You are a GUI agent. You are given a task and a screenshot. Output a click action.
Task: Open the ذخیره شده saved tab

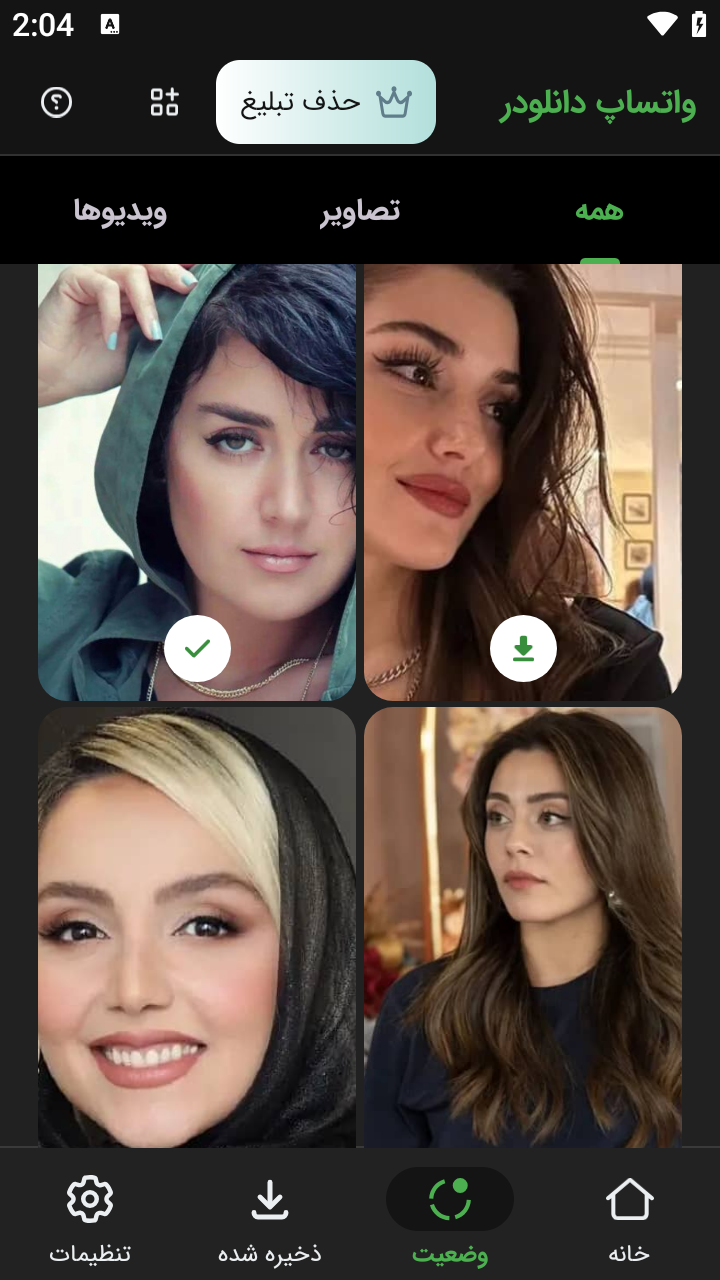270,1217
